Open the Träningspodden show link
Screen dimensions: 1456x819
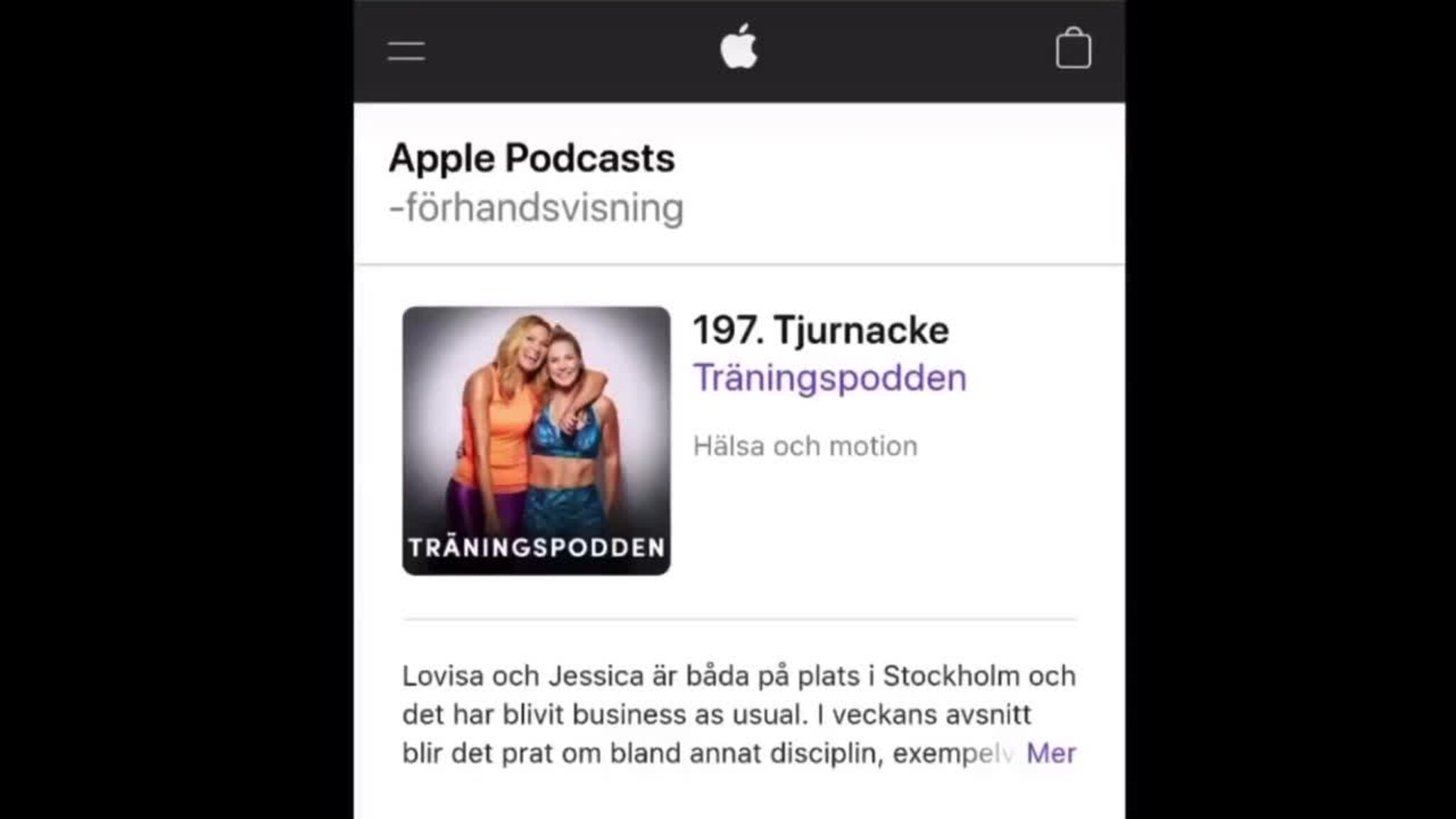tap(830, 378)
